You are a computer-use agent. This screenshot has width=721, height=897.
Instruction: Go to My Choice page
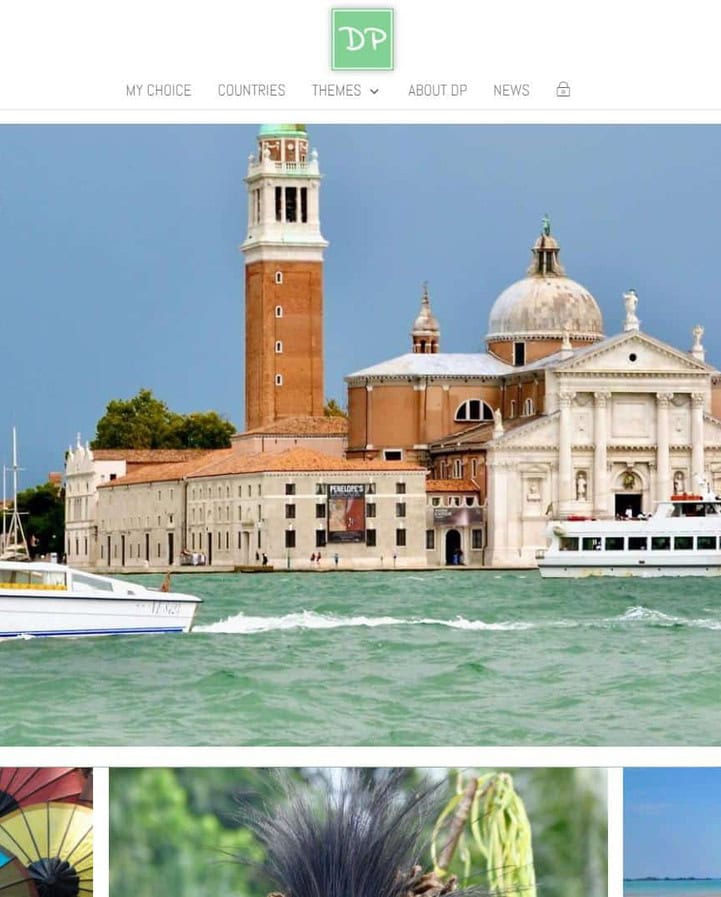coord(158,90)
